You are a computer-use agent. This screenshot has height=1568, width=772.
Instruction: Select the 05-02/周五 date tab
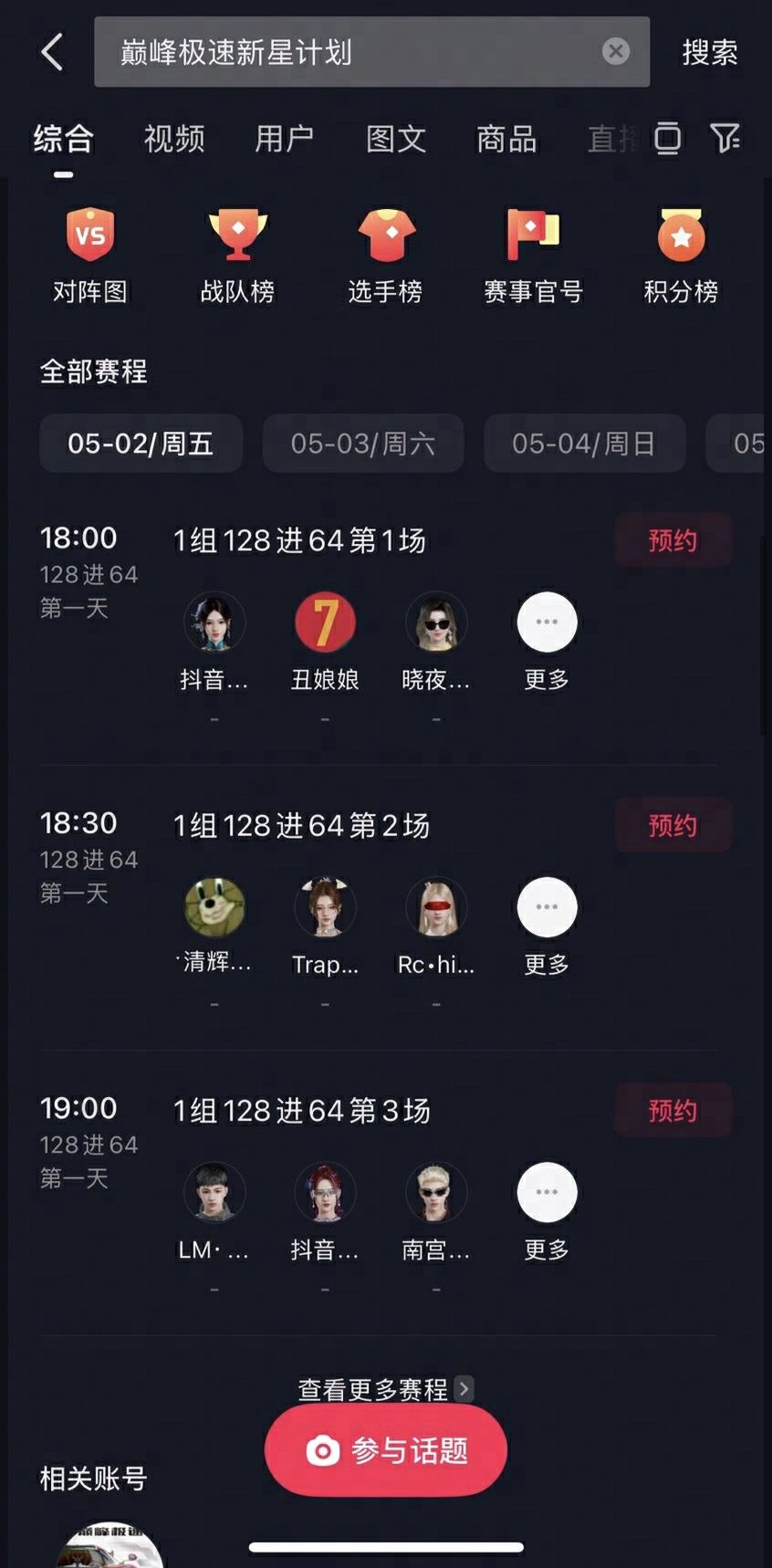pos(141,444)
